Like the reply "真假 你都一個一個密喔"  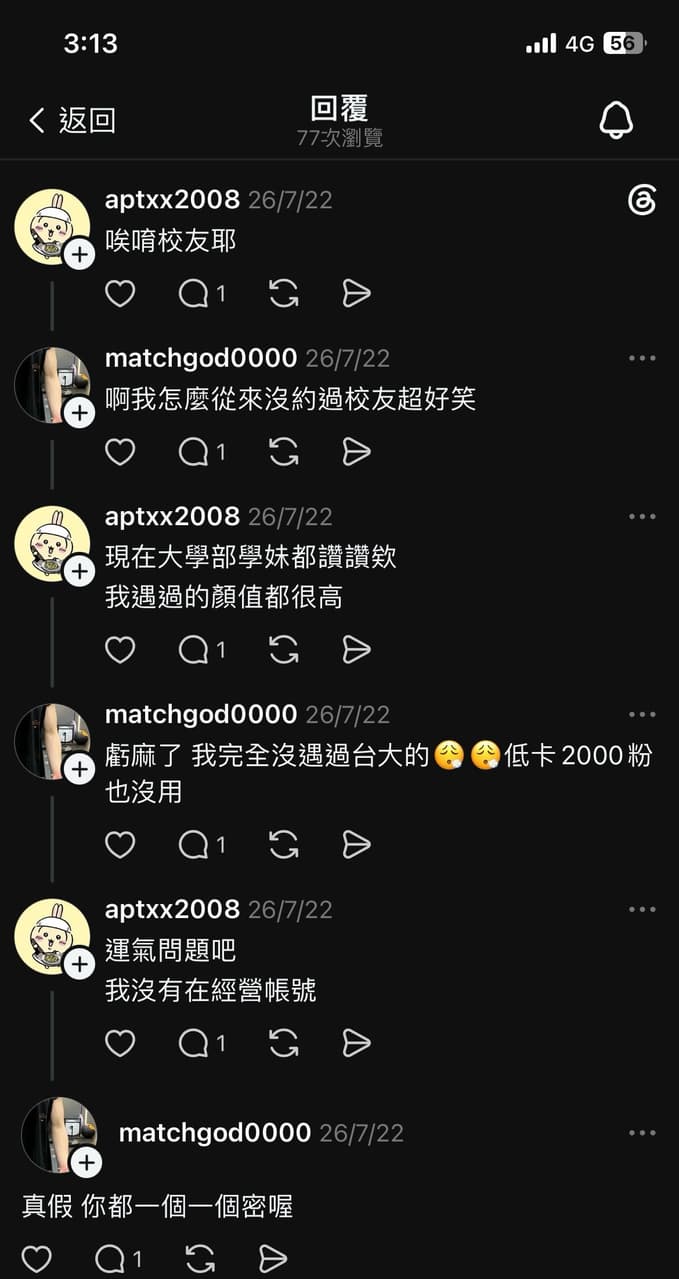pos(36,1258)
